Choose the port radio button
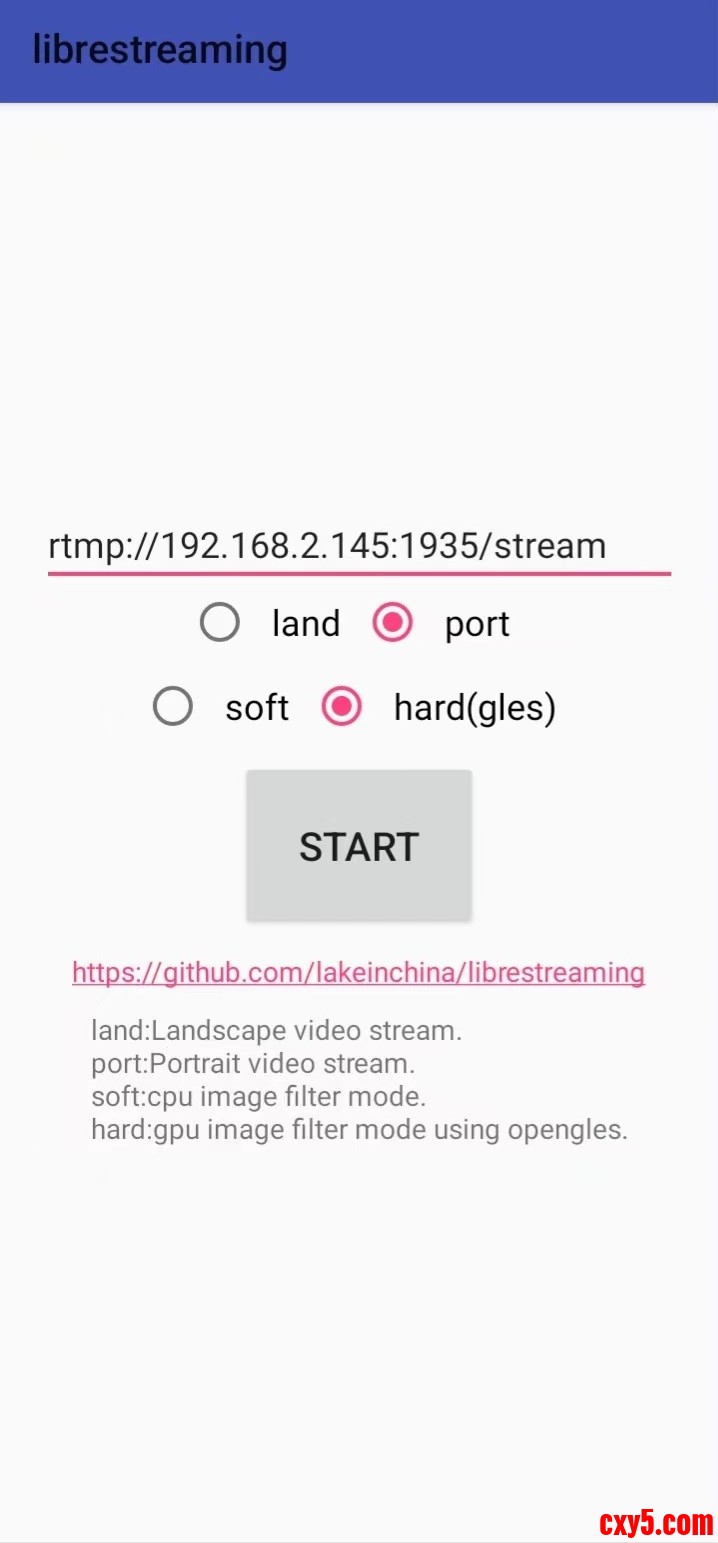This screenshot has height=1543, width=718. click(x=393, y=623)
